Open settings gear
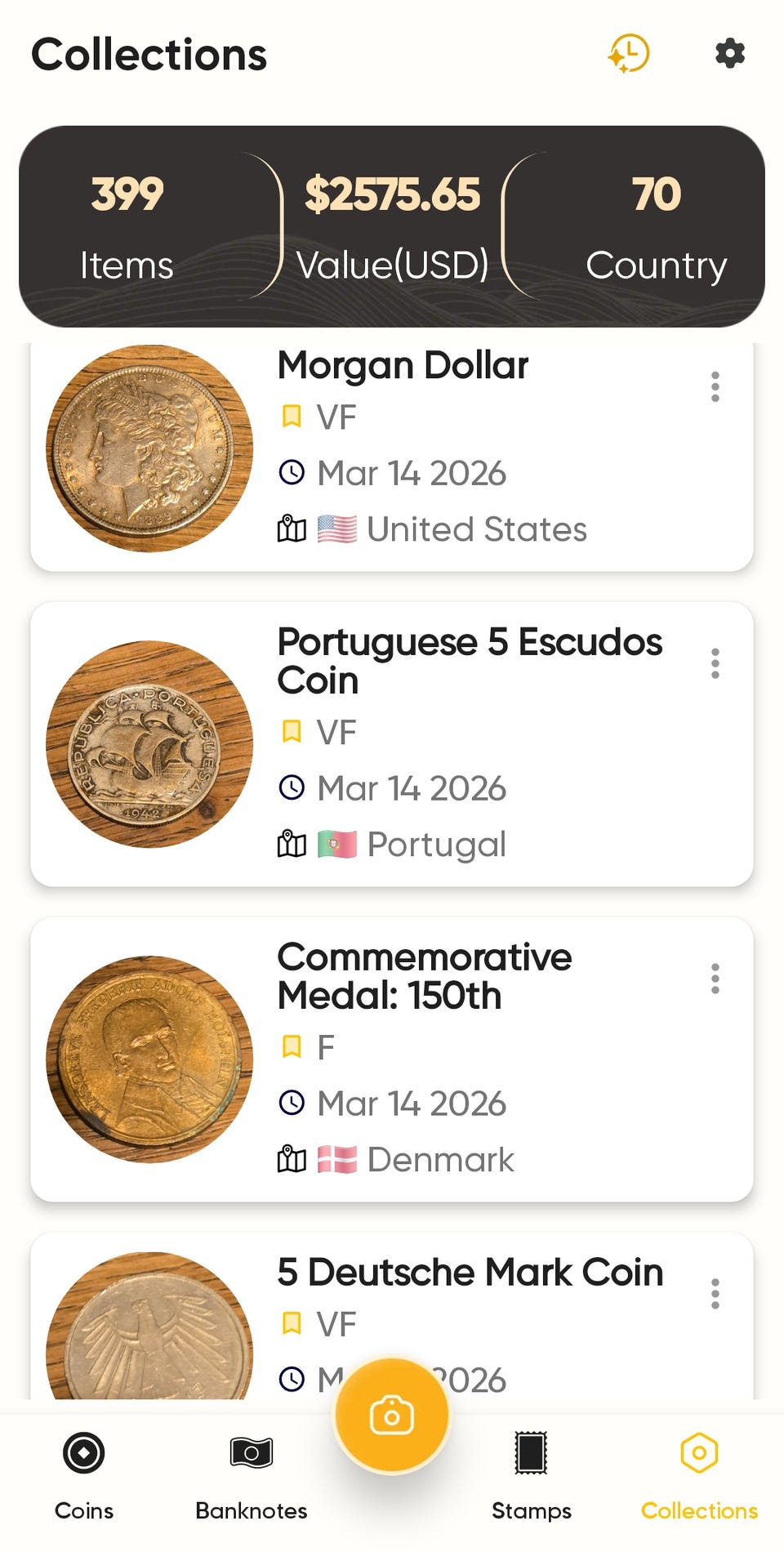The image size is (784, 1552). click(729, 54)
